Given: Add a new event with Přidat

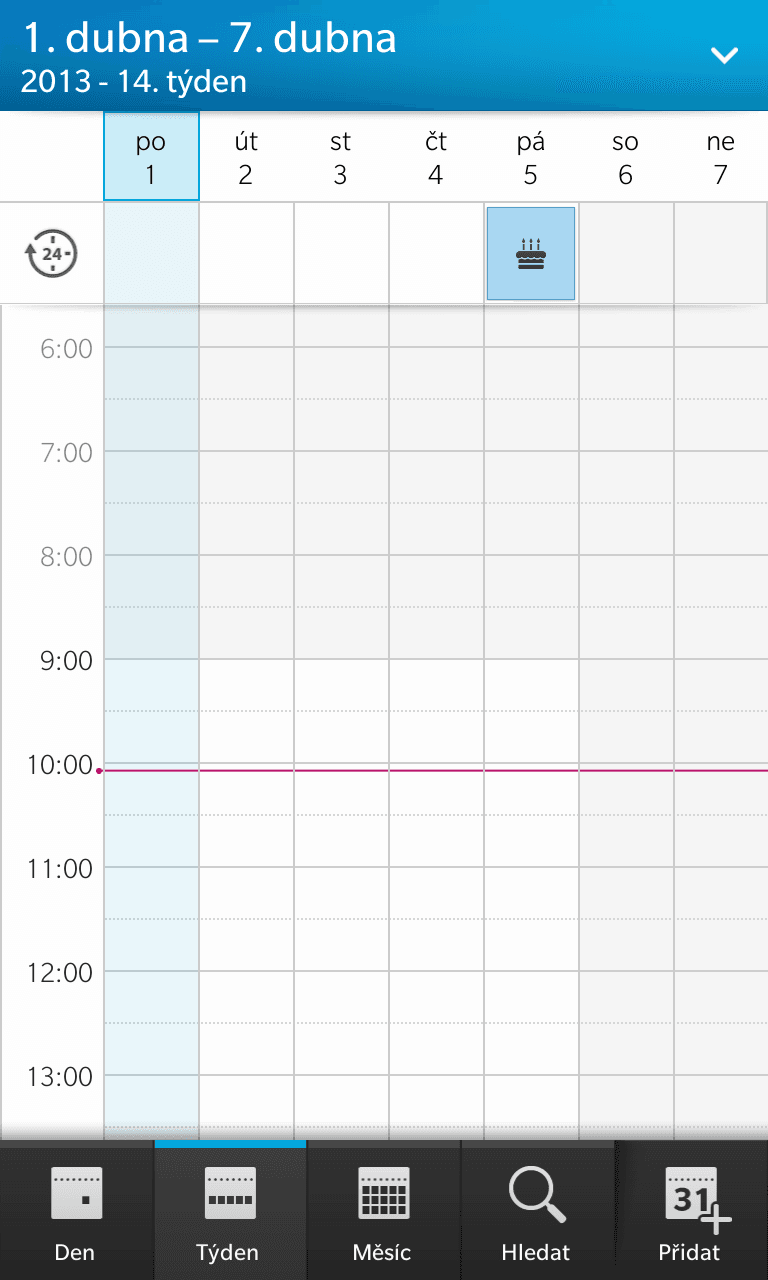Looking at the screenshot, I should [x=691, y=1212].
